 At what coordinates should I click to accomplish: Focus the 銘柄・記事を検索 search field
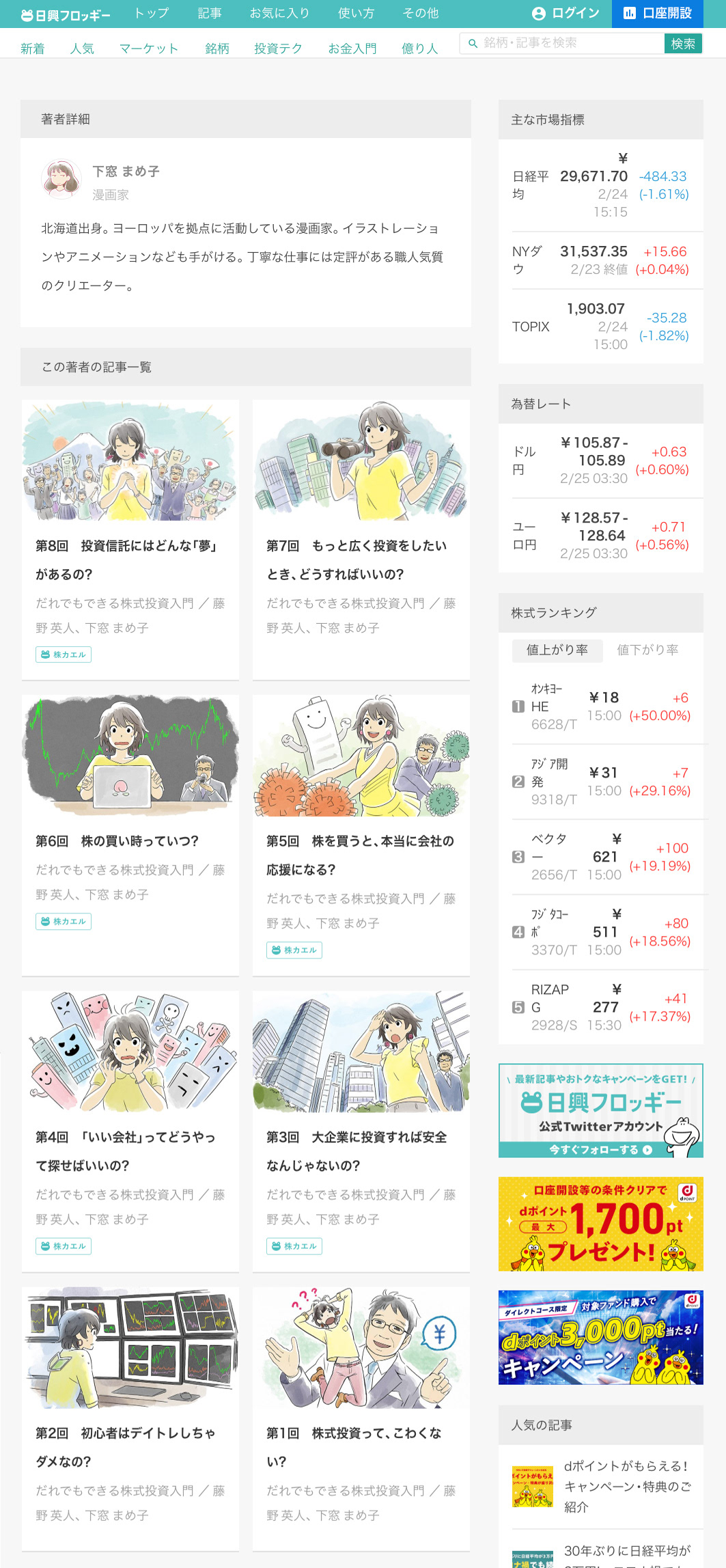[x=568, y=43]
